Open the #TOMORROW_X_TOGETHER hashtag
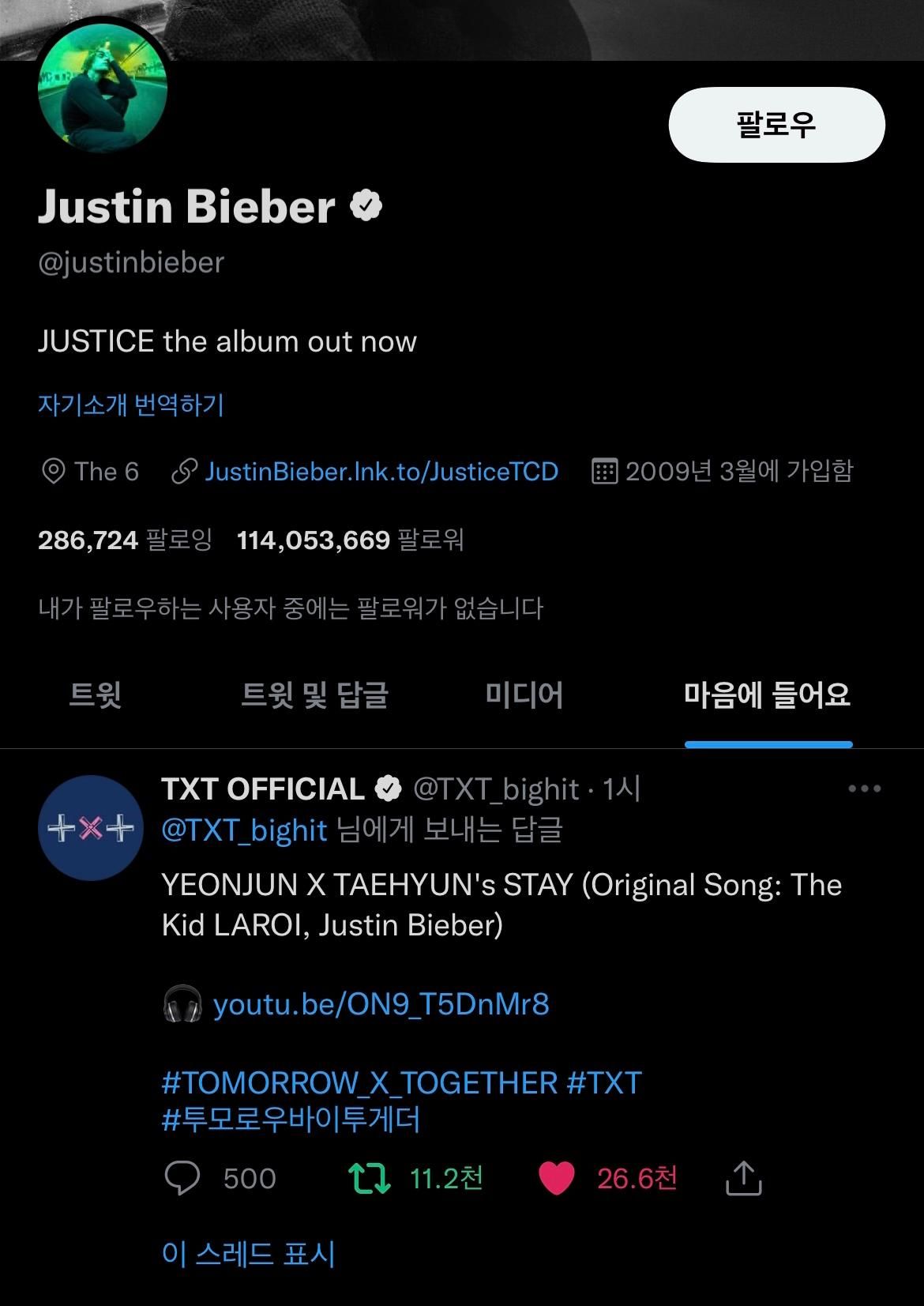The image size is (924, 1306). pos(359,1082)
